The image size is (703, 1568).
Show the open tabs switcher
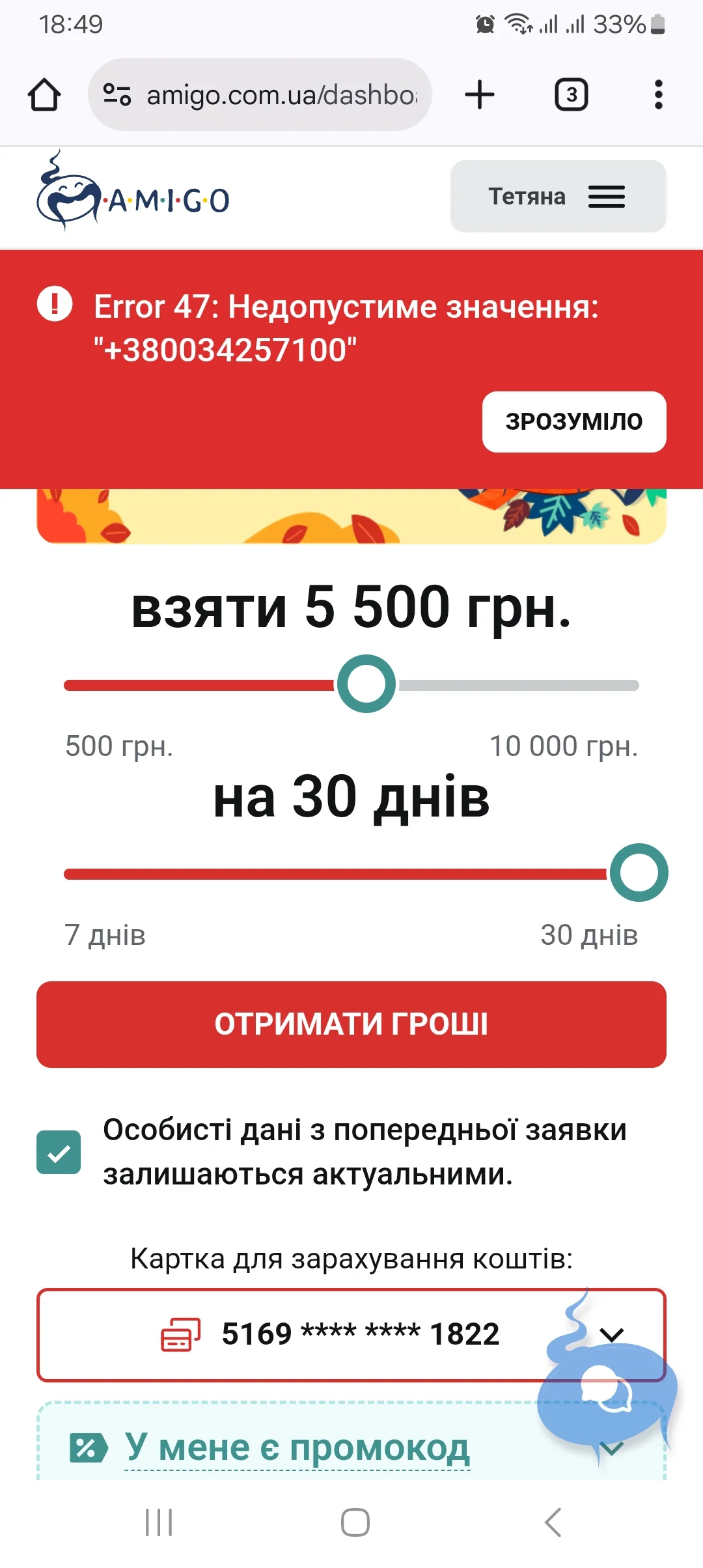pyautogui.click(x=571, y=95)
